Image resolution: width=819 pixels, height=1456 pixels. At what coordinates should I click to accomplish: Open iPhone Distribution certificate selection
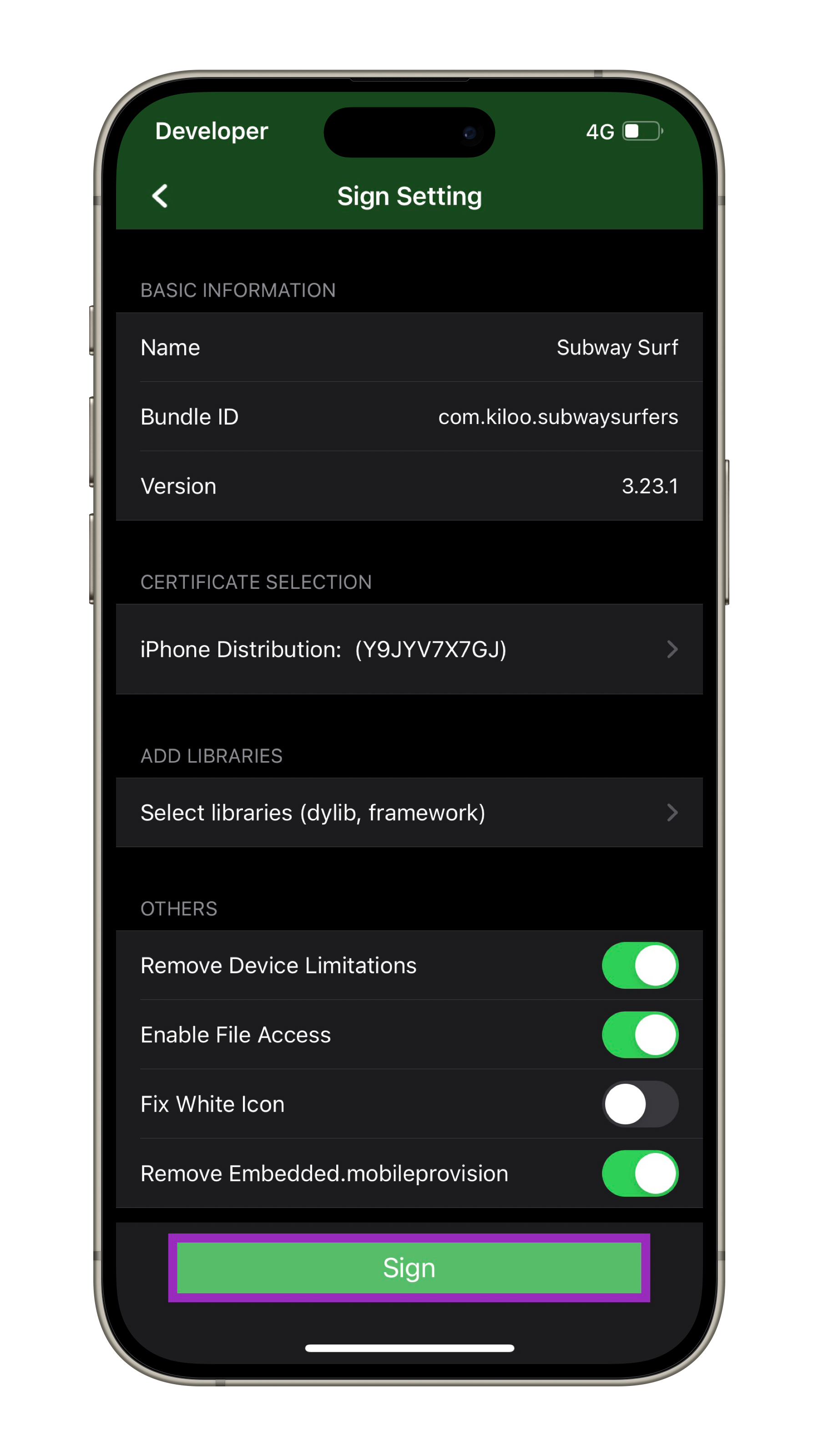(x=409, y=649)
